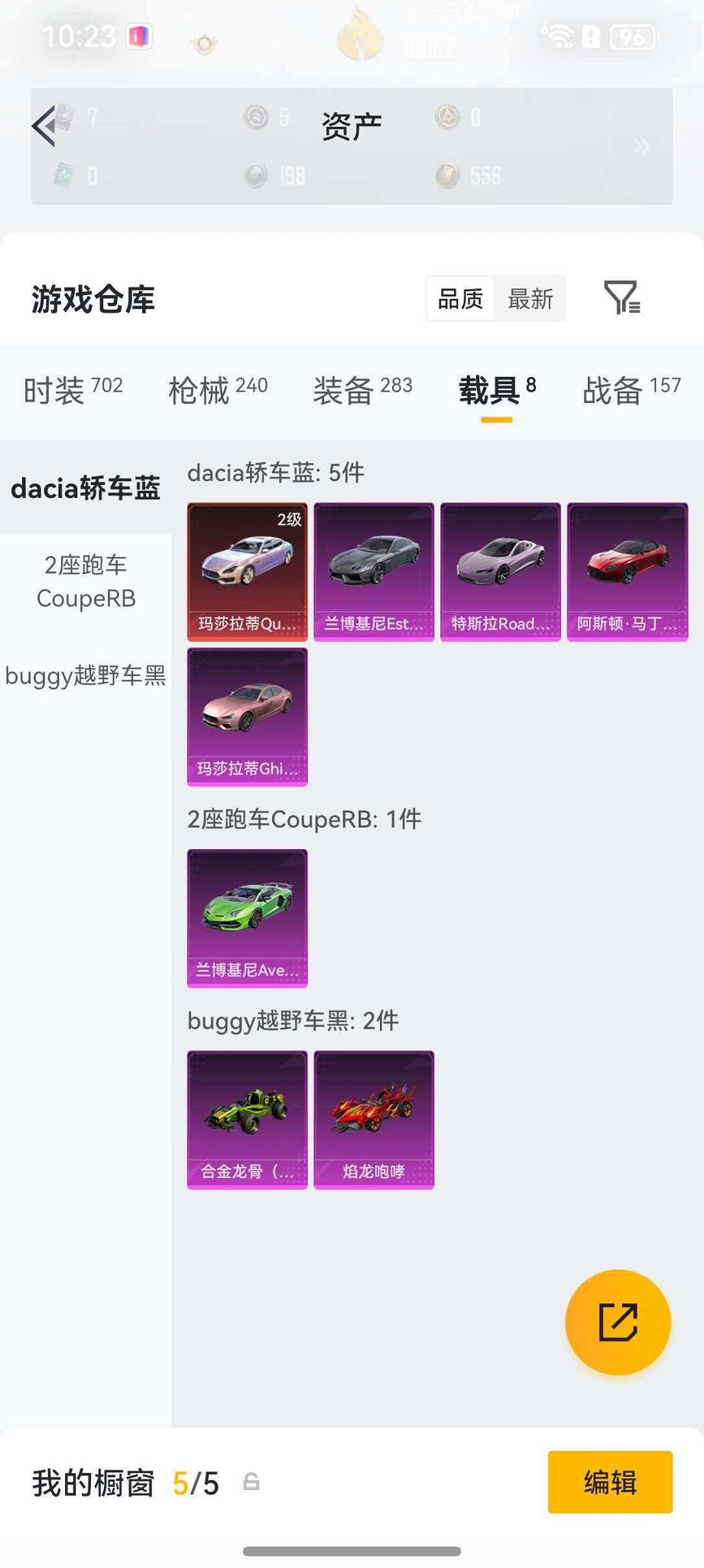Tap the 编辑 button
This screenshot has height=1568, width=704.
[609, 1482]
